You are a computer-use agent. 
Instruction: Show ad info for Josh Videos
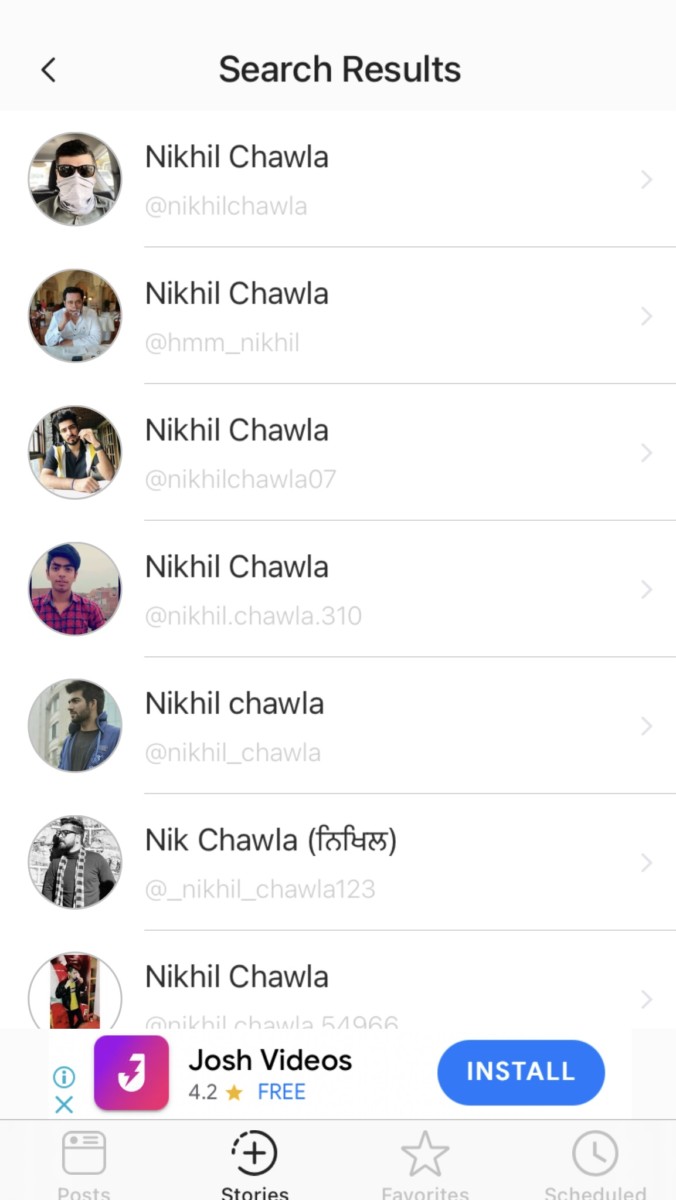(64, 1077)
